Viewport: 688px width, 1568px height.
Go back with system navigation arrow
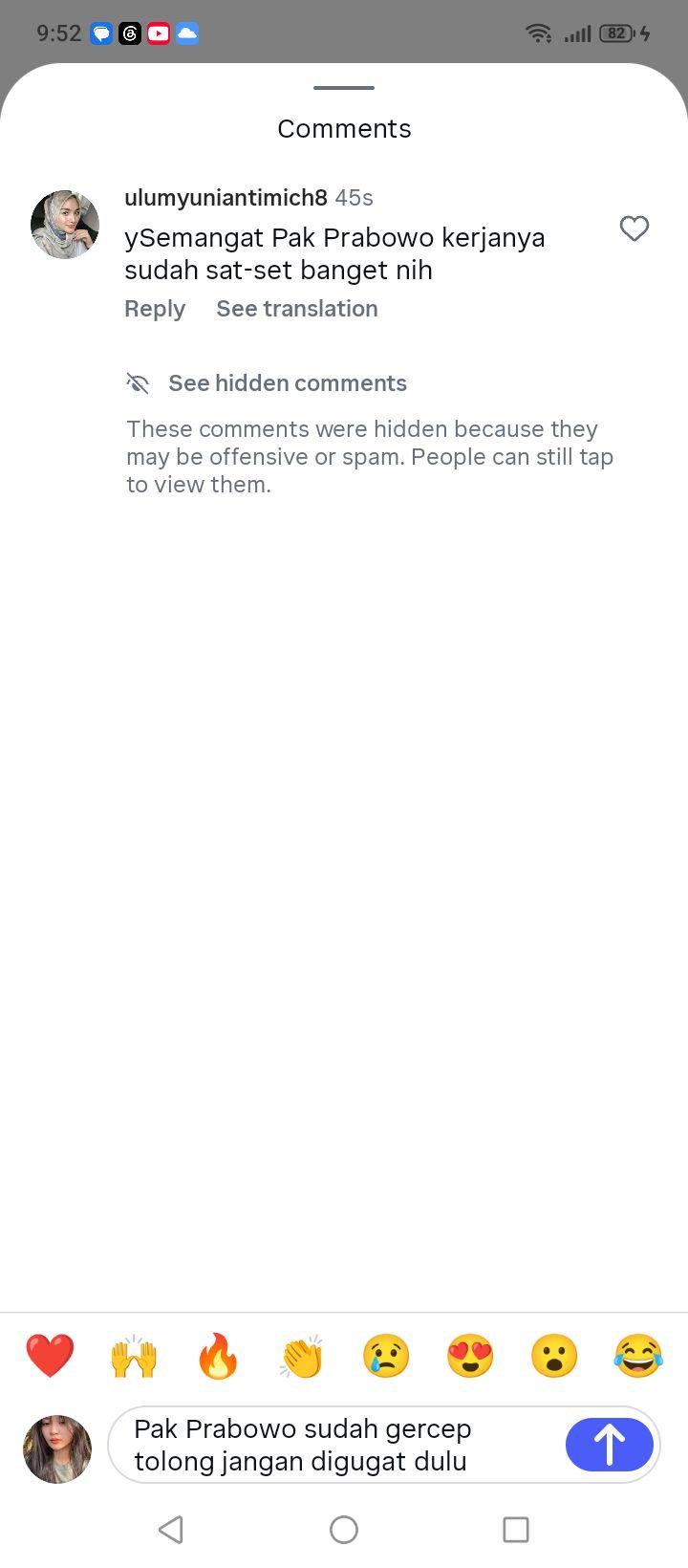tap(171, 1530)
